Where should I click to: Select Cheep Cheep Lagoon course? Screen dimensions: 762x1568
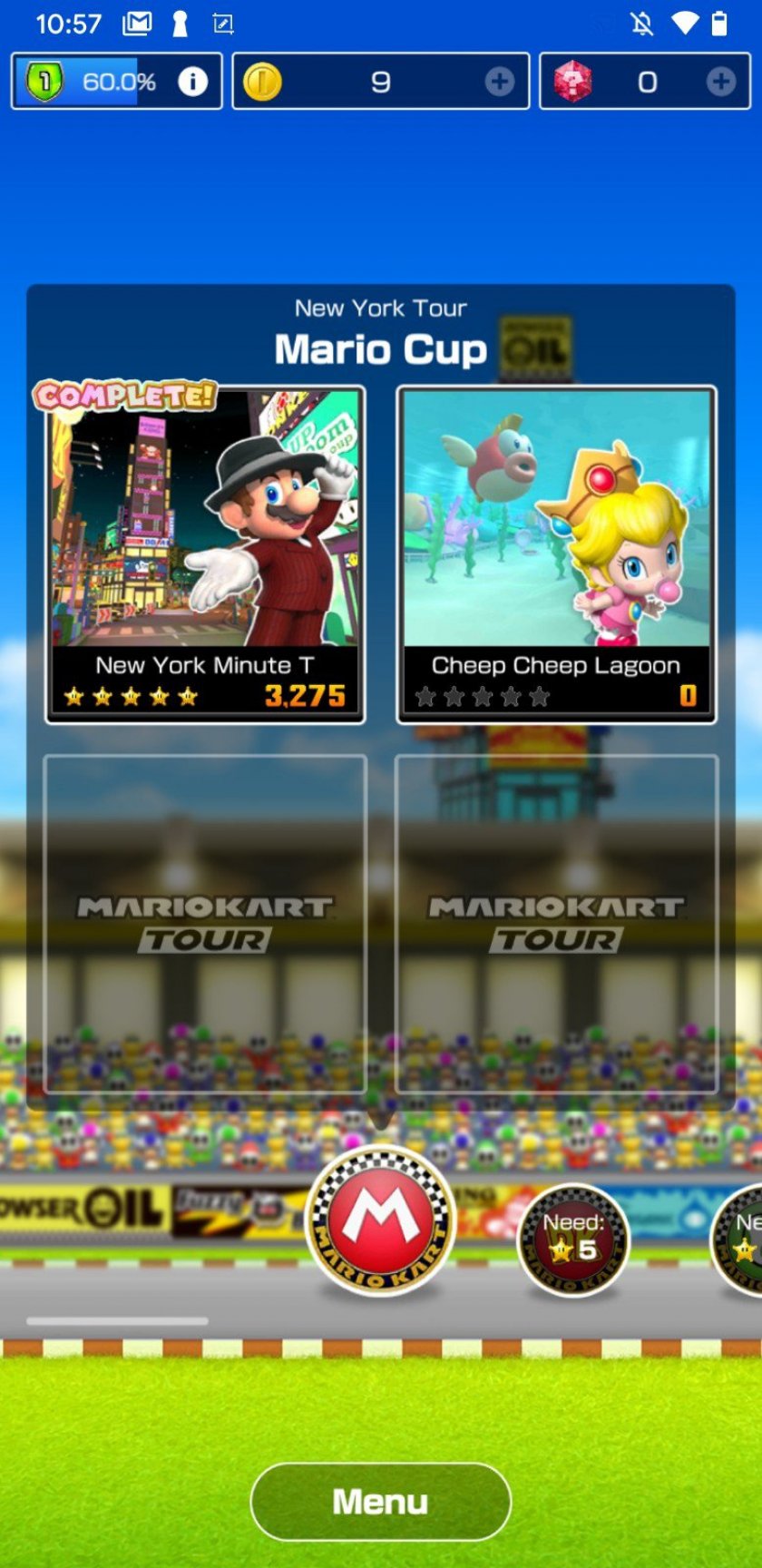coord(556,554)
